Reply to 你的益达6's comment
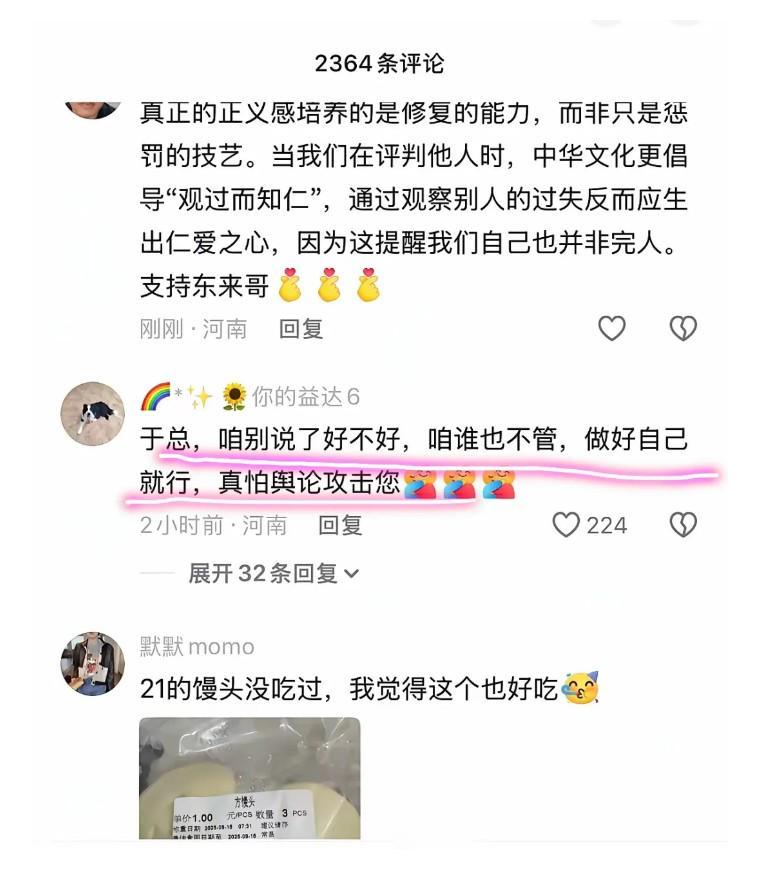 [x=340, y=525]
